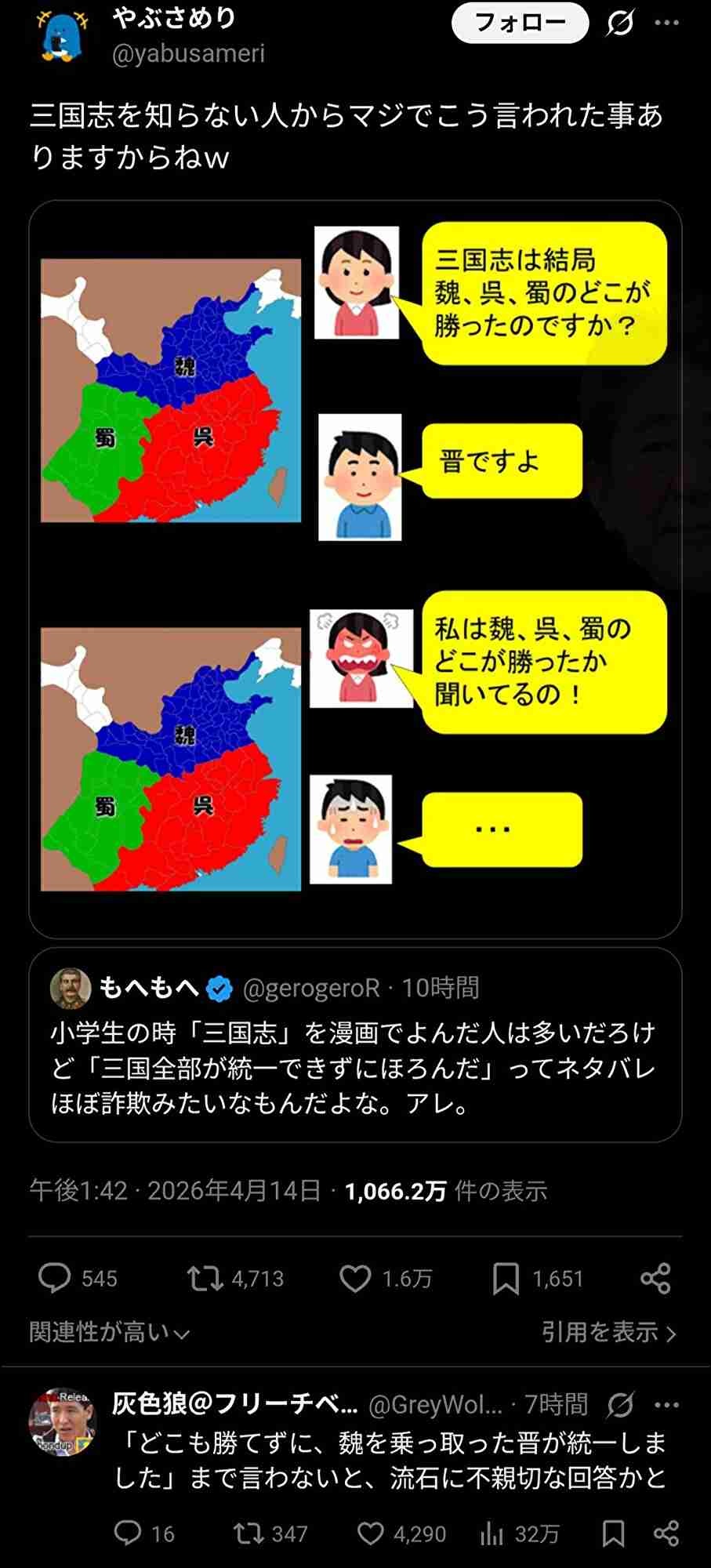Expand the 関連性が高い reply sort dropdown
This screenshot has height=1568, width=711.
[x=109, y=1332]
